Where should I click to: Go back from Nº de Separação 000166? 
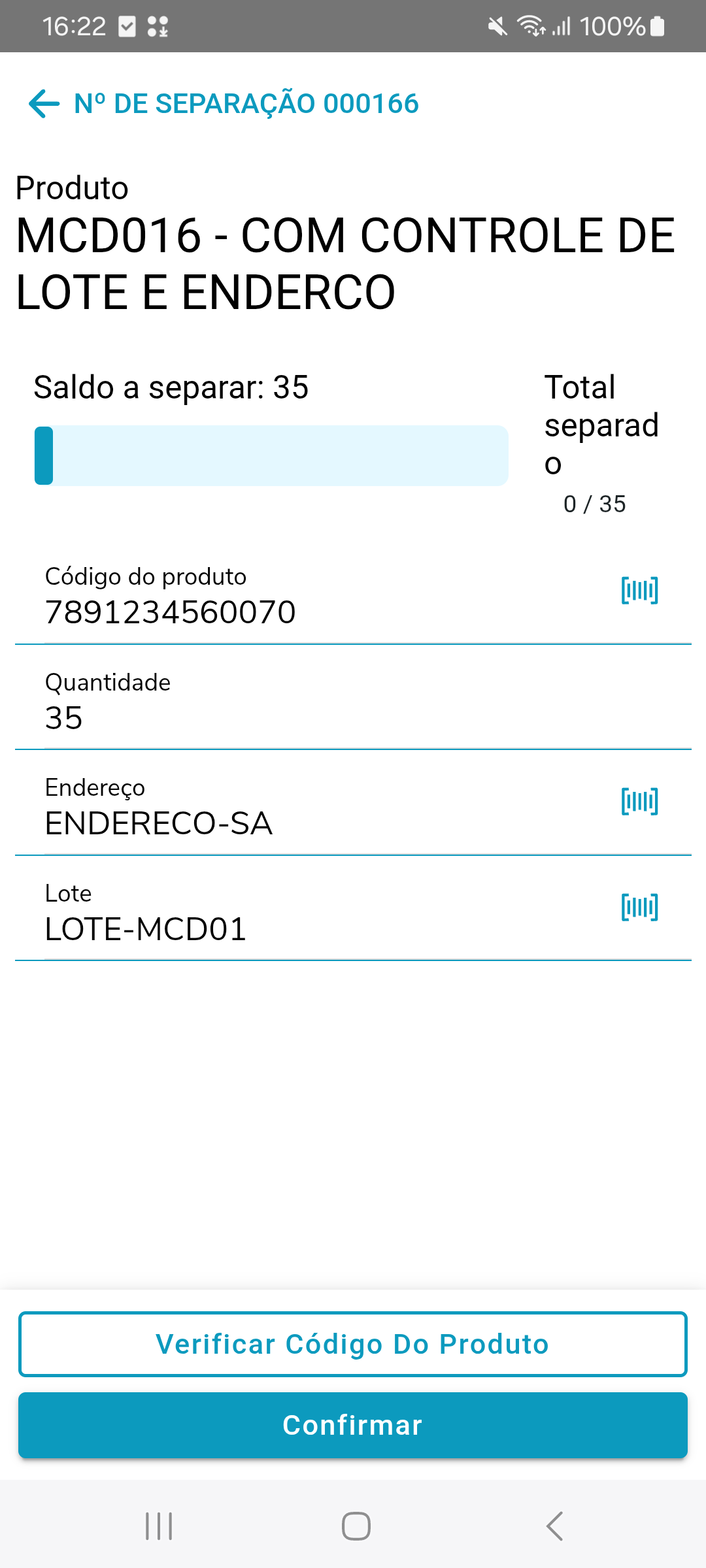pos(44,104)
